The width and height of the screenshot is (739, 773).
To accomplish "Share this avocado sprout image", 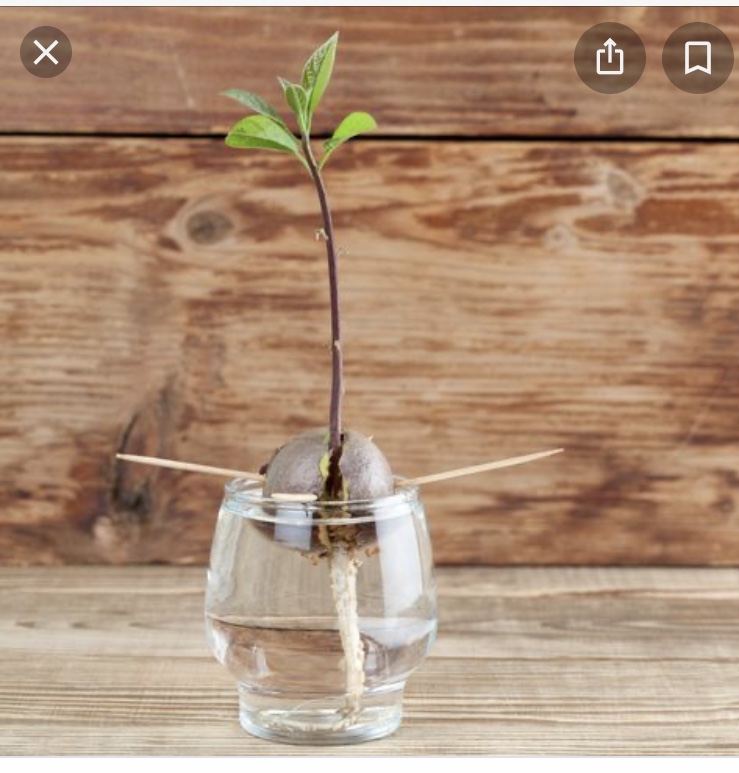I will (x=609, y=58).
